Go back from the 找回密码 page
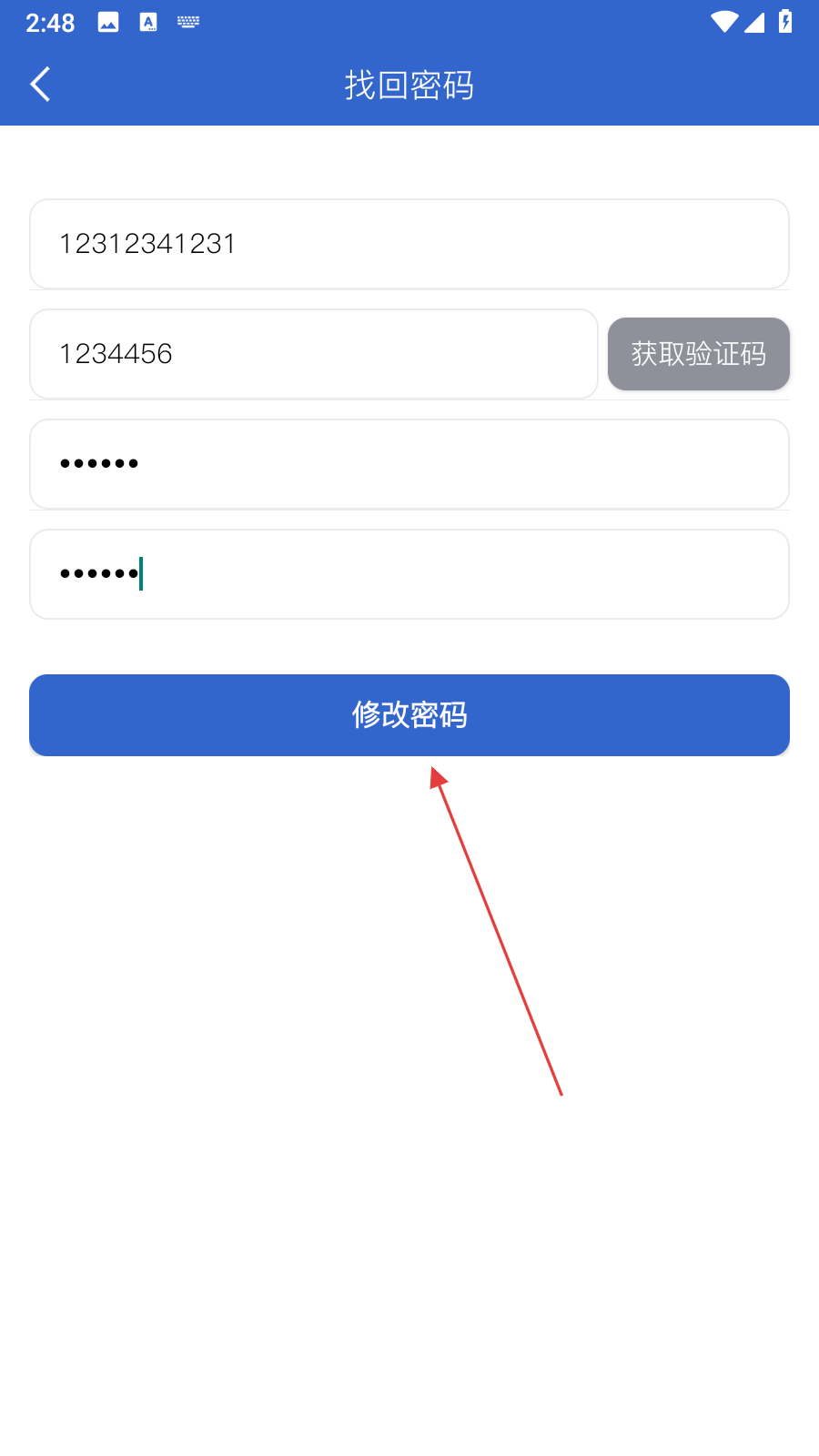 click(40, 85)
